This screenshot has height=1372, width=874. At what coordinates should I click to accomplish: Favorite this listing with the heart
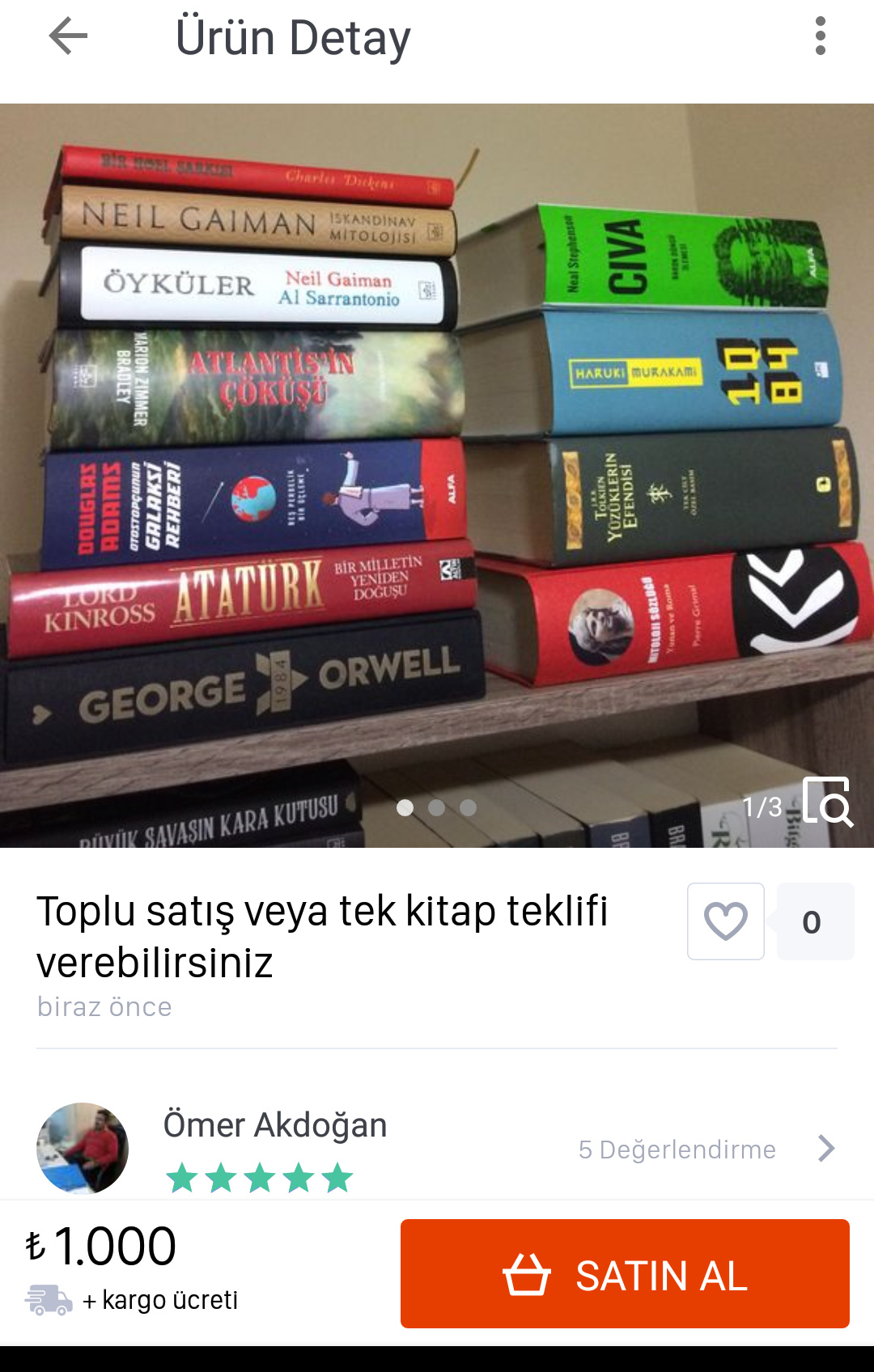(725, 921)
